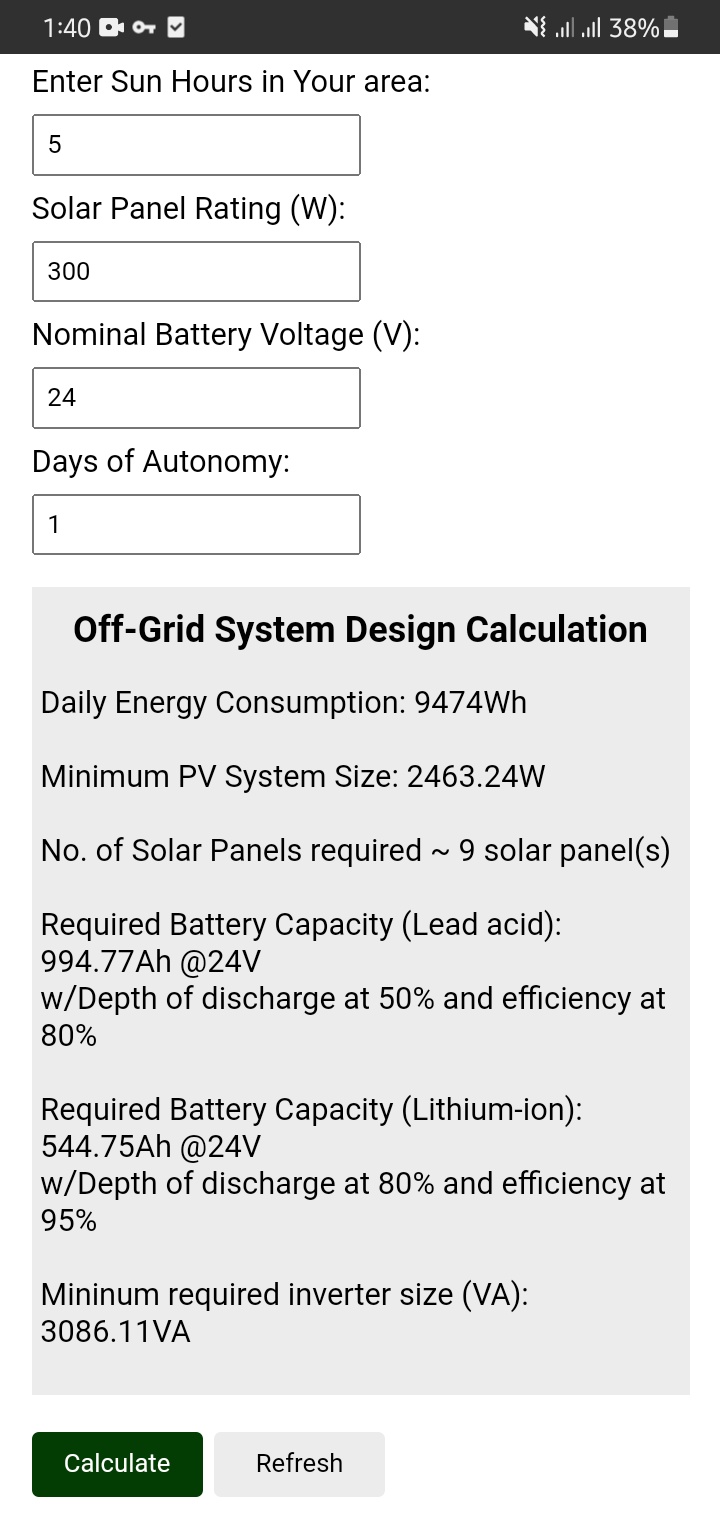Screen dimensions: 720x1520
Task: Select the Nominal Battery Voltage field
Action: point(196,397)
